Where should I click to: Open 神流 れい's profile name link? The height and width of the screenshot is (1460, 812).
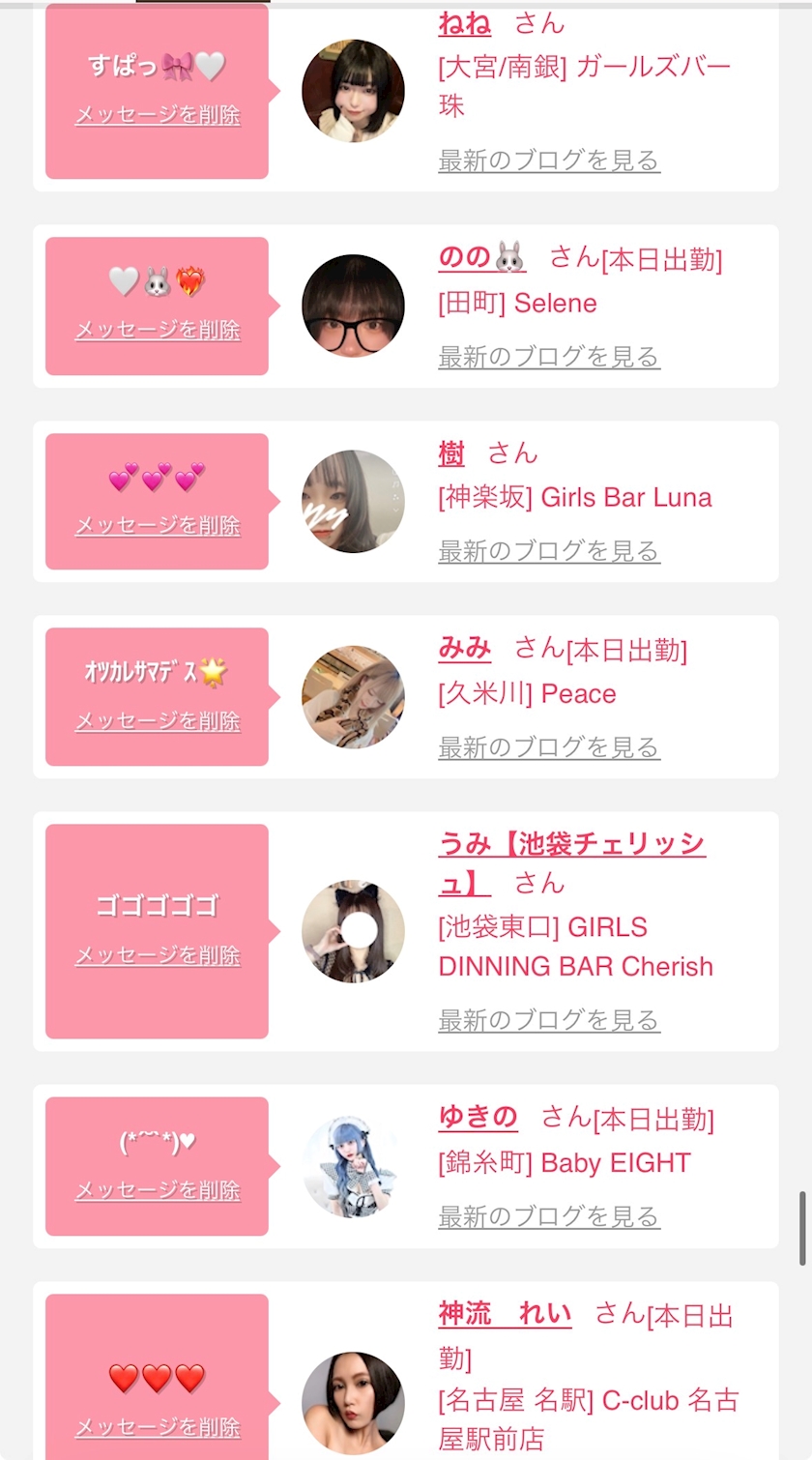(x=504, y=1314)
